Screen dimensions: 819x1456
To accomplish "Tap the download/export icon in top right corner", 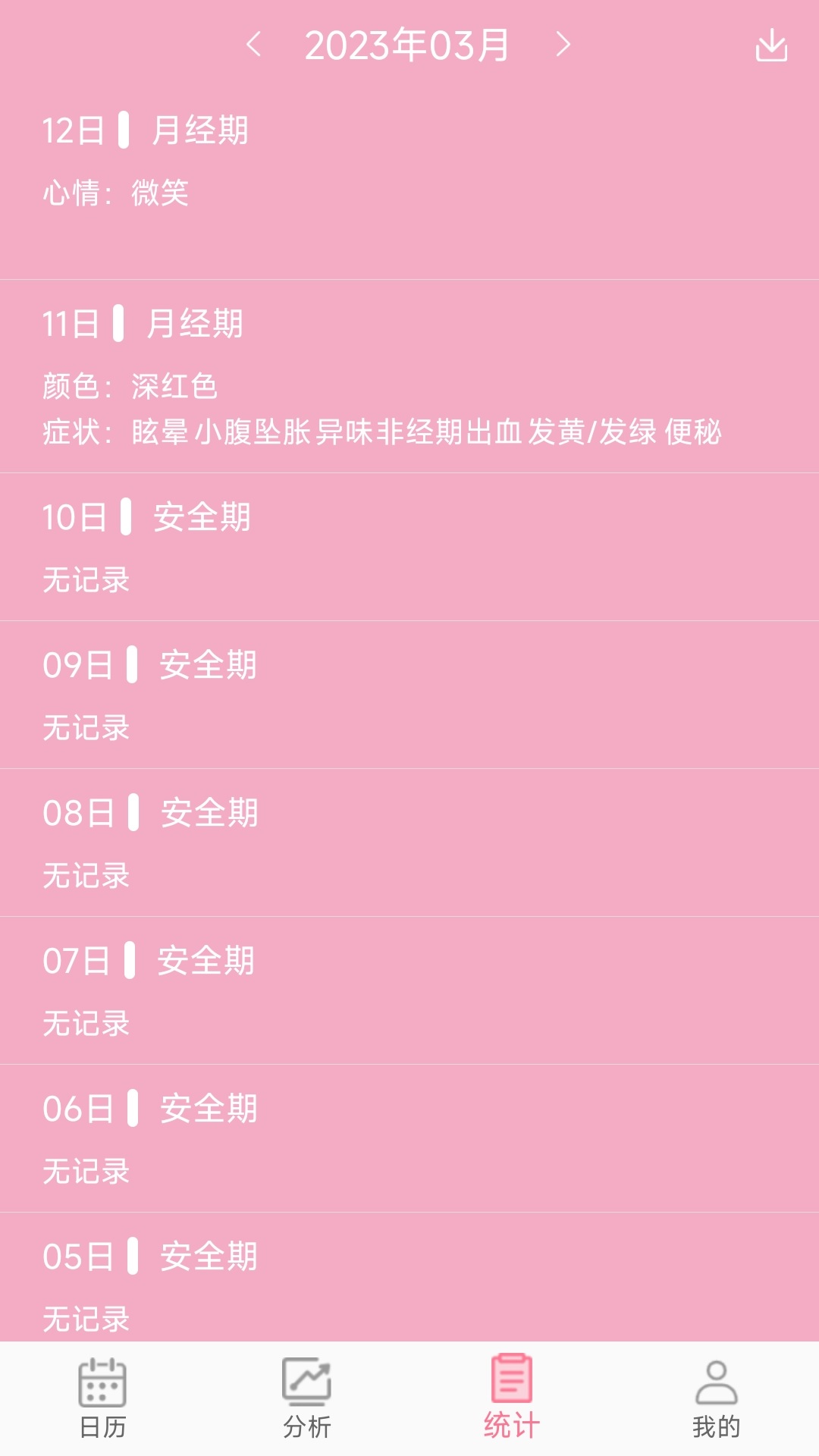I will click(x=771, y=43).
